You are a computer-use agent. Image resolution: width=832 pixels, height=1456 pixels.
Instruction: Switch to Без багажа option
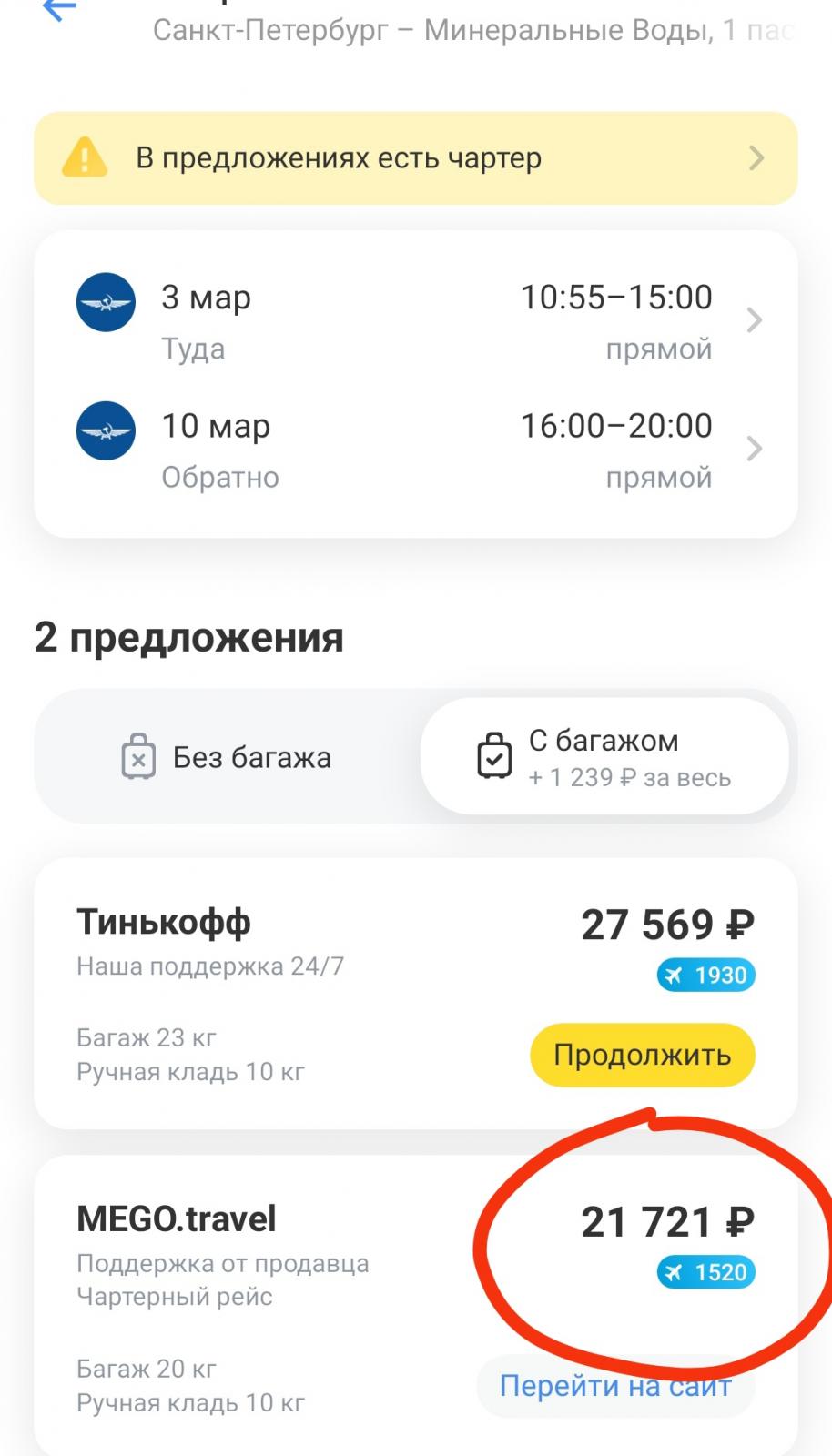coord(228,757)
